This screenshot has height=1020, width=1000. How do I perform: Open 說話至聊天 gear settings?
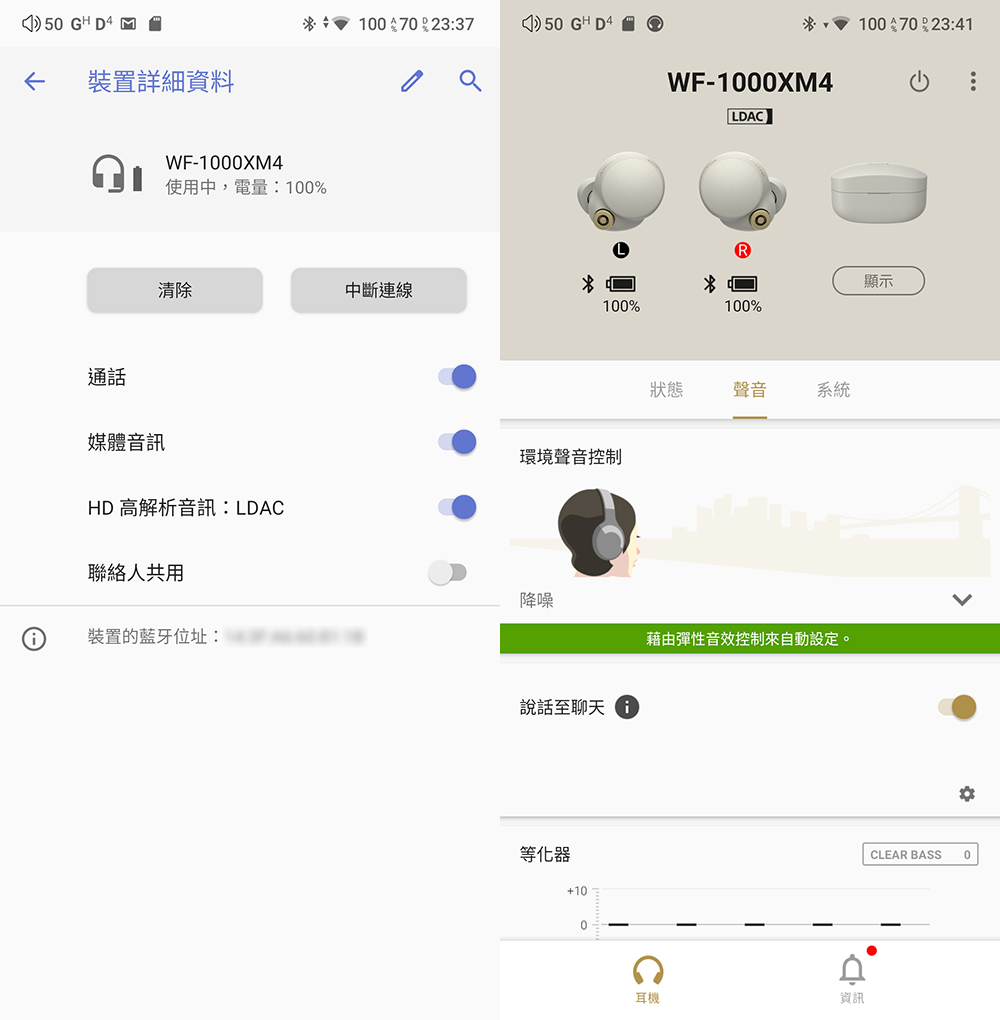[966, 793]
